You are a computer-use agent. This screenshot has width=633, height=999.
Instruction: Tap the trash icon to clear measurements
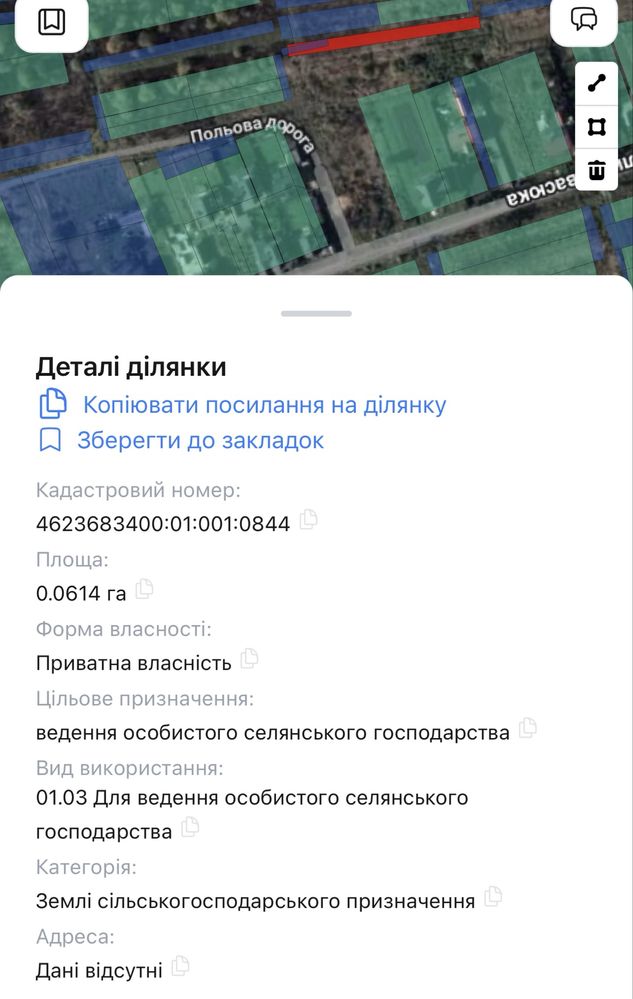(x=597, y=170)
